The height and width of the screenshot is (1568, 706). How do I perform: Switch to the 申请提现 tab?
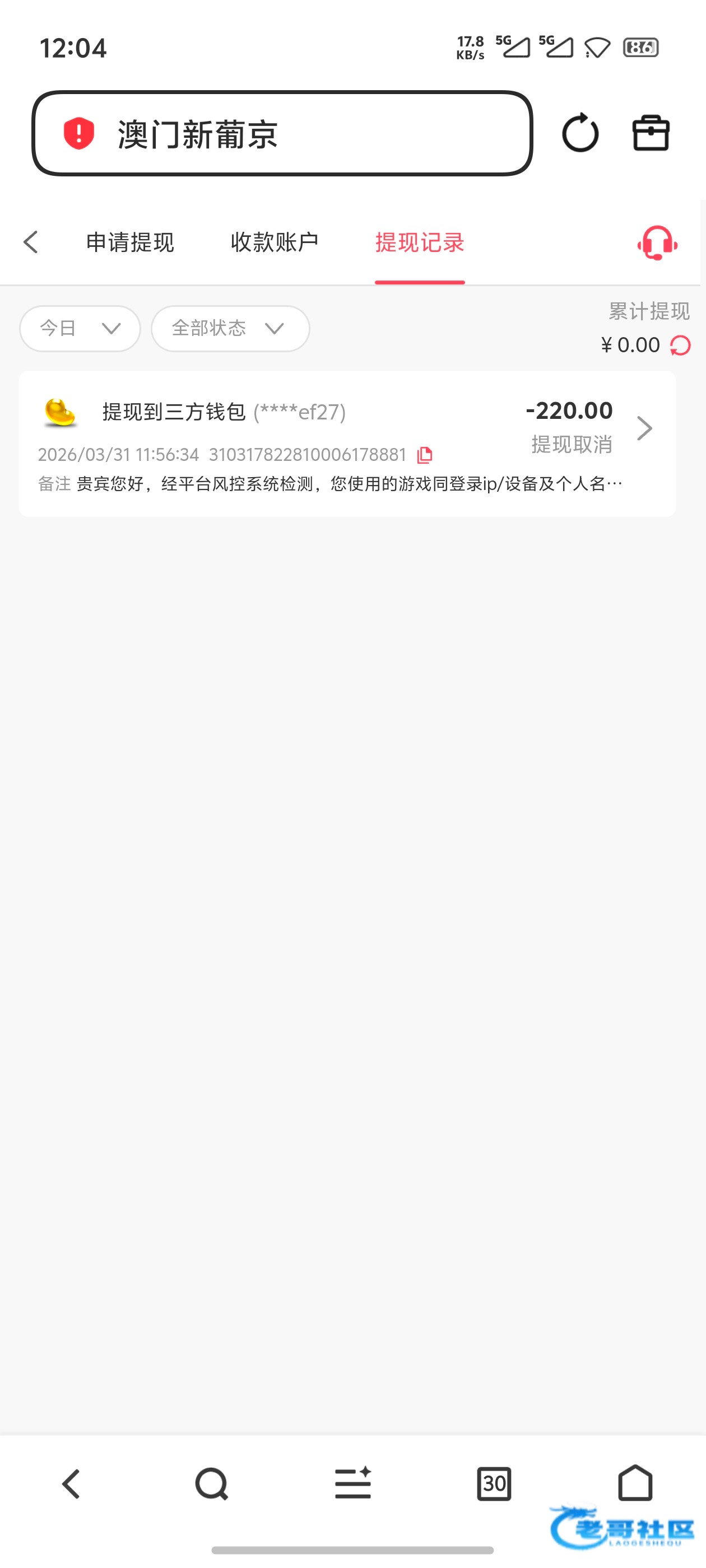click(130, 242)
